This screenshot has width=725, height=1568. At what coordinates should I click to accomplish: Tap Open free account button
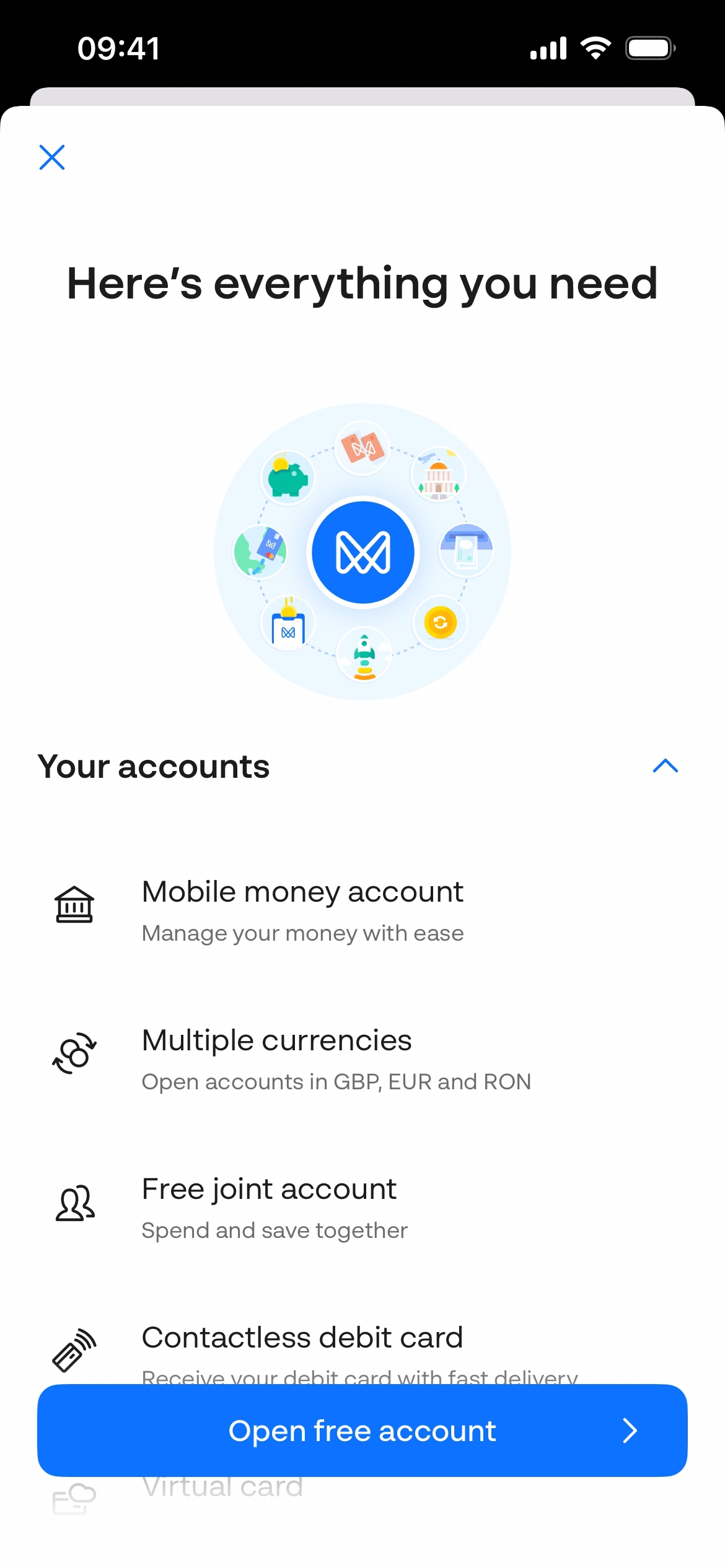click(x=362, y=1431)
